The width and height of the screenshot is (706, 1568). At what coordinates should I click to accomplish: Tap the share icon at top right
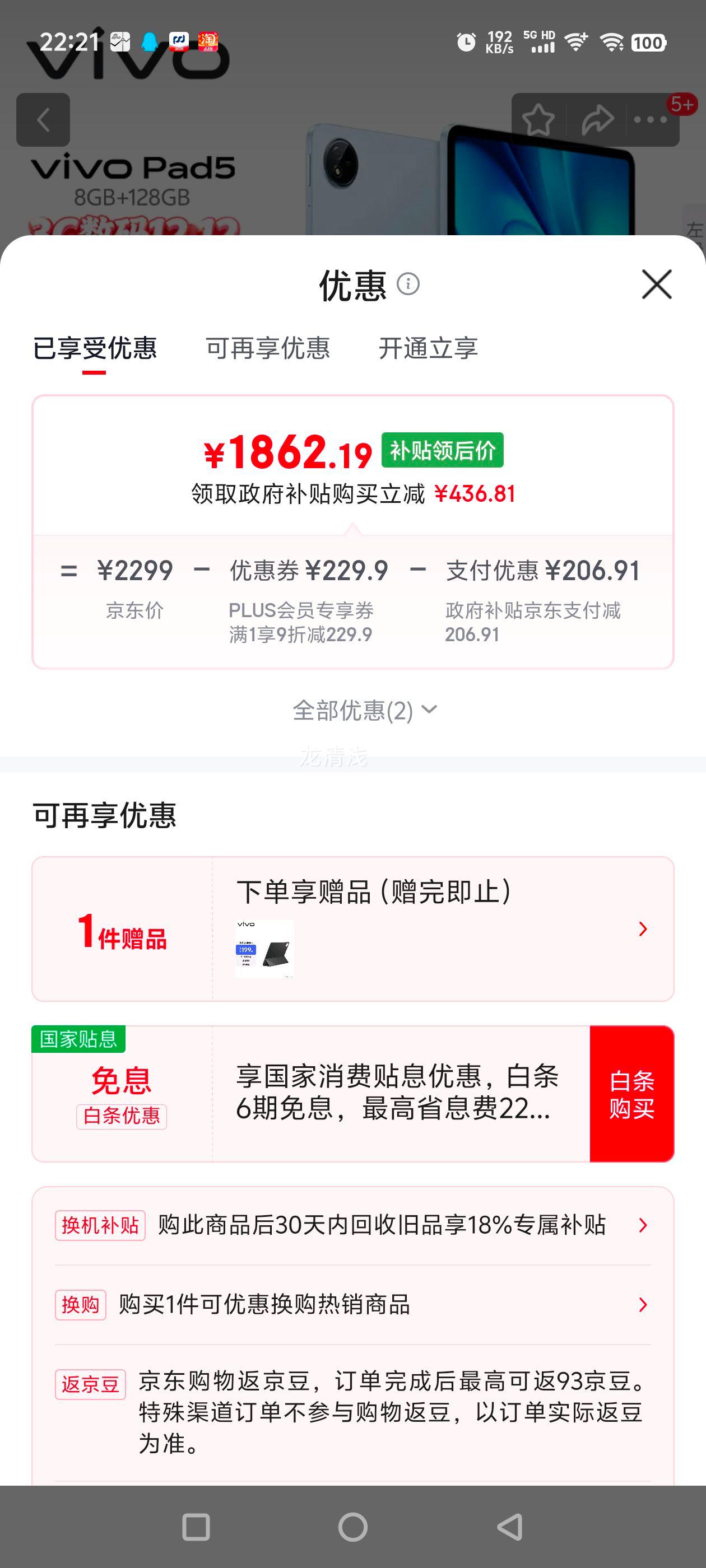596,119
